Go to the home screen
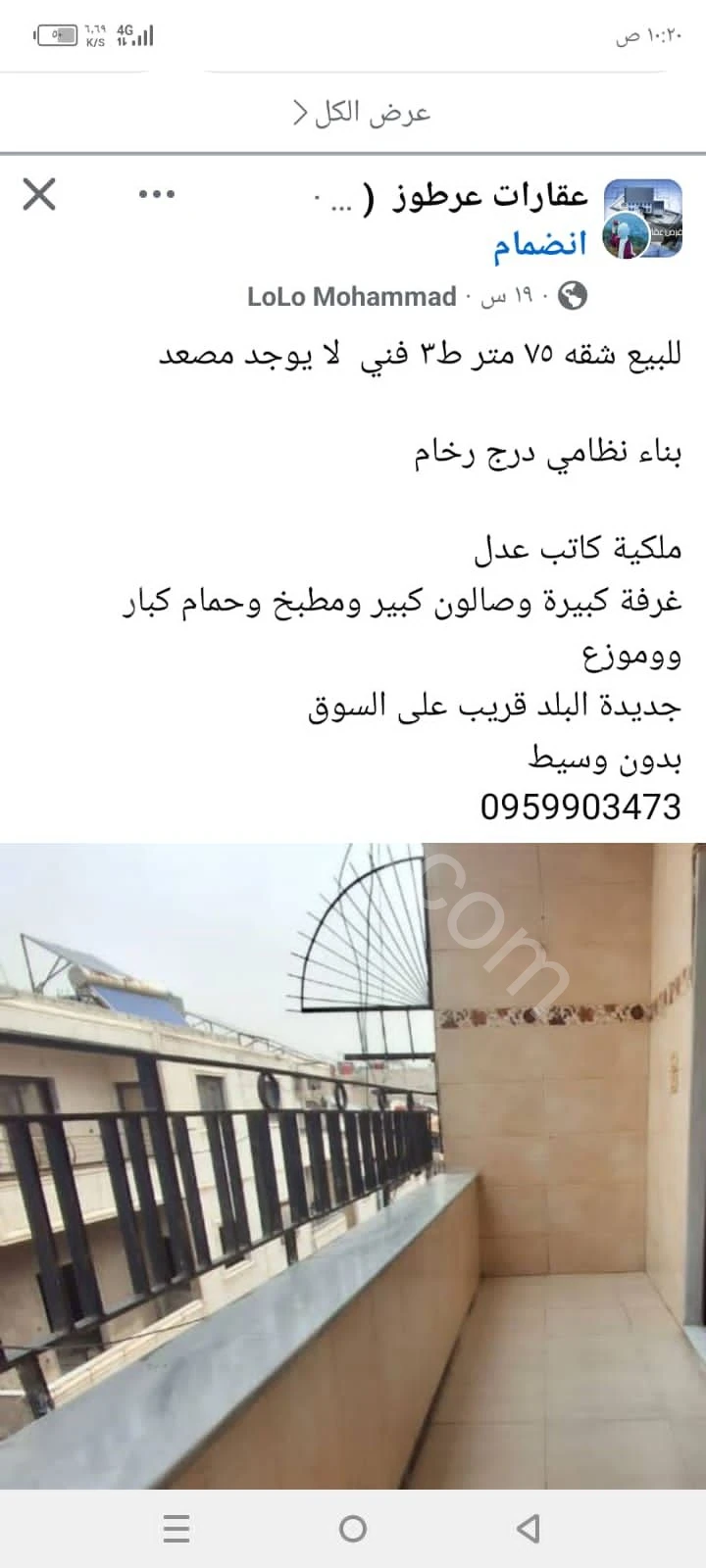This screenshot has height=1568, width=706. [x=353, y=1528]
